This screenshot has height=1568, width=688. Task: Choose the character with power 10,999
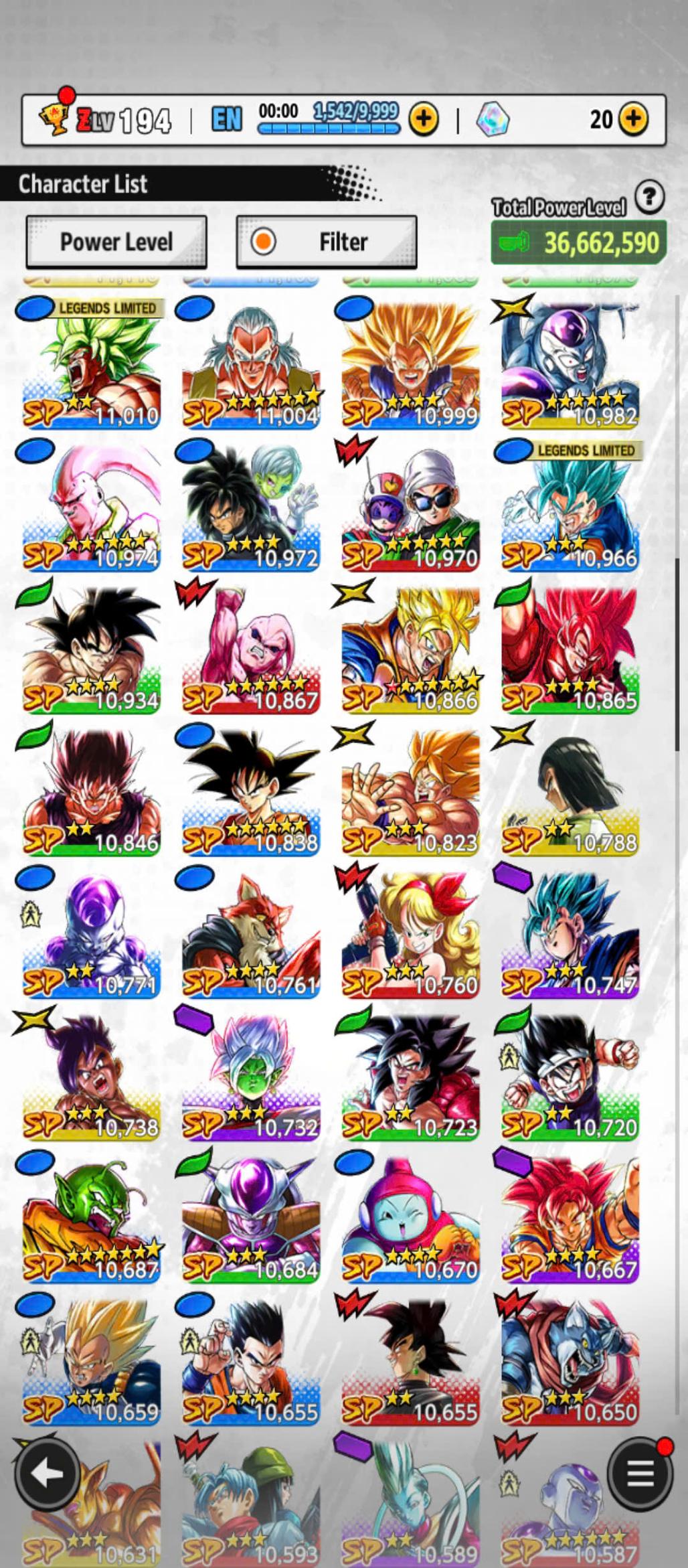pos(410,365)
